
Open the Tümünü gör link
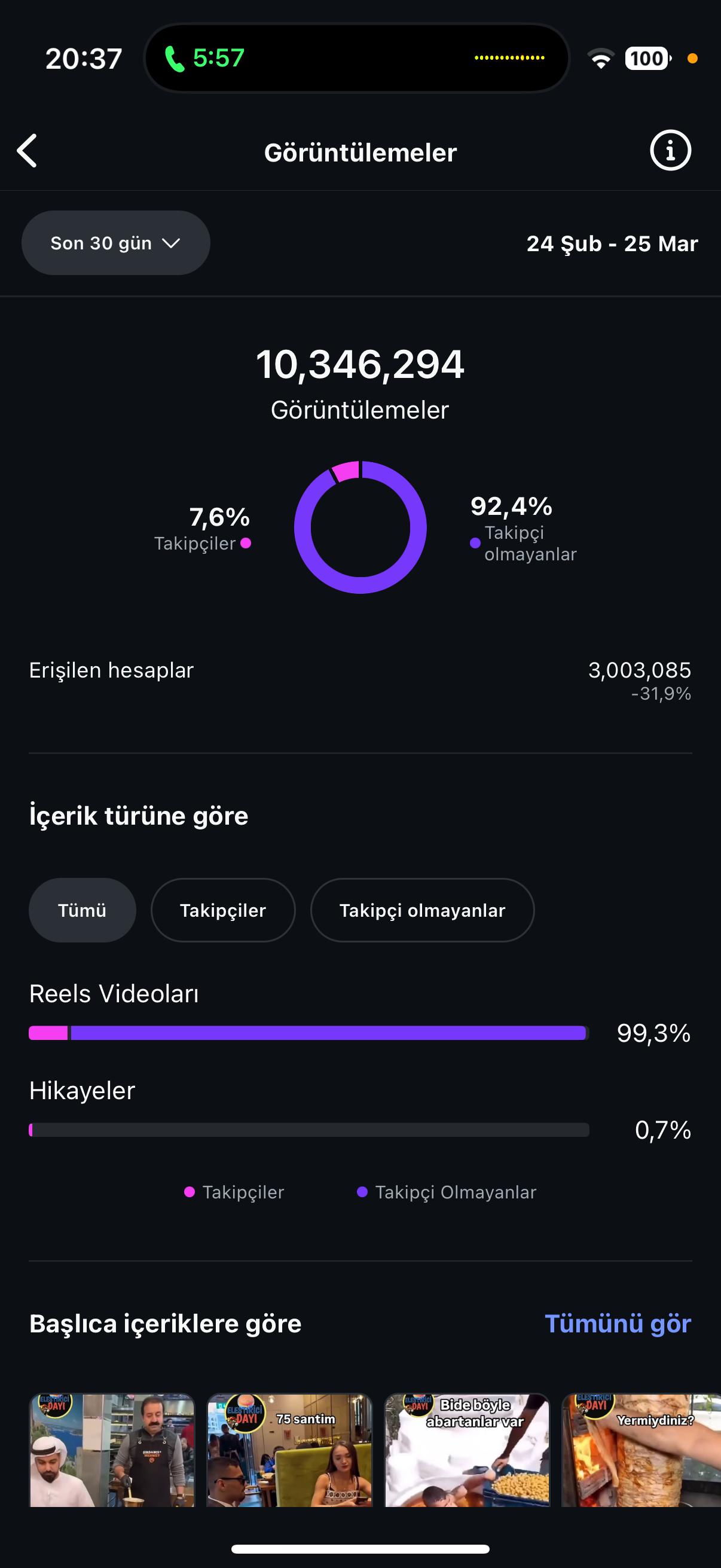[618, 1323]
